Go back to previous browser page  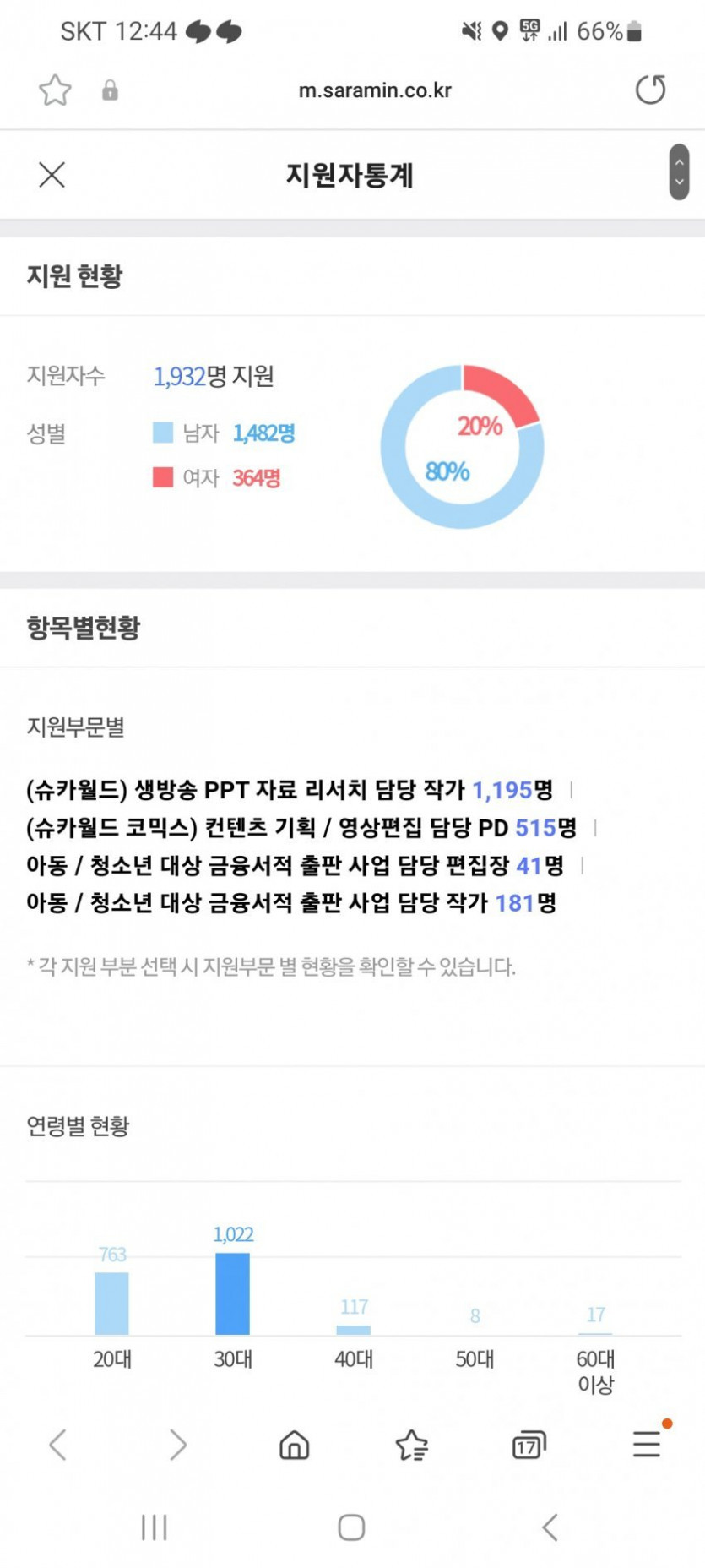pos(57,1445)
